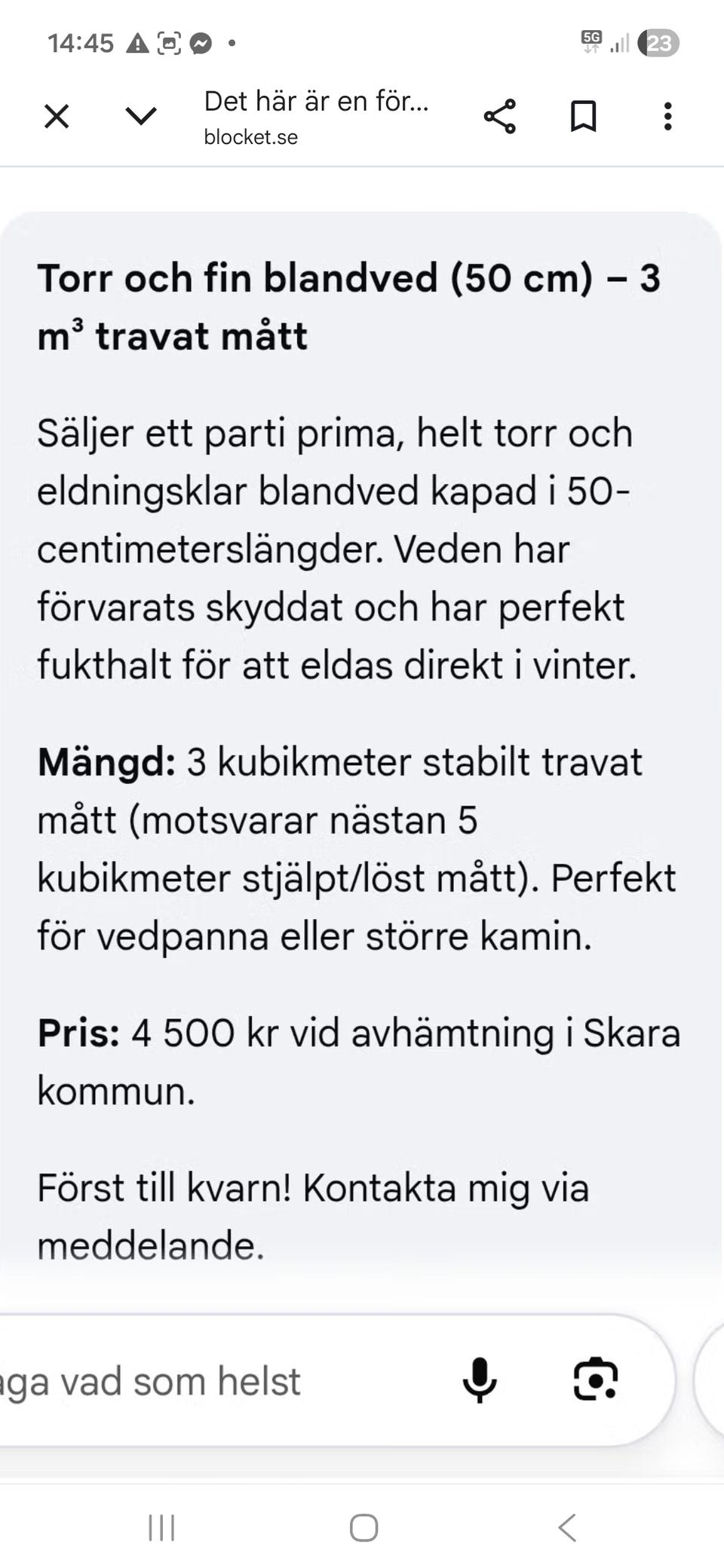Go back with the system back button
Viewport: 724px width, 1568px height.
click(567, 1528)
